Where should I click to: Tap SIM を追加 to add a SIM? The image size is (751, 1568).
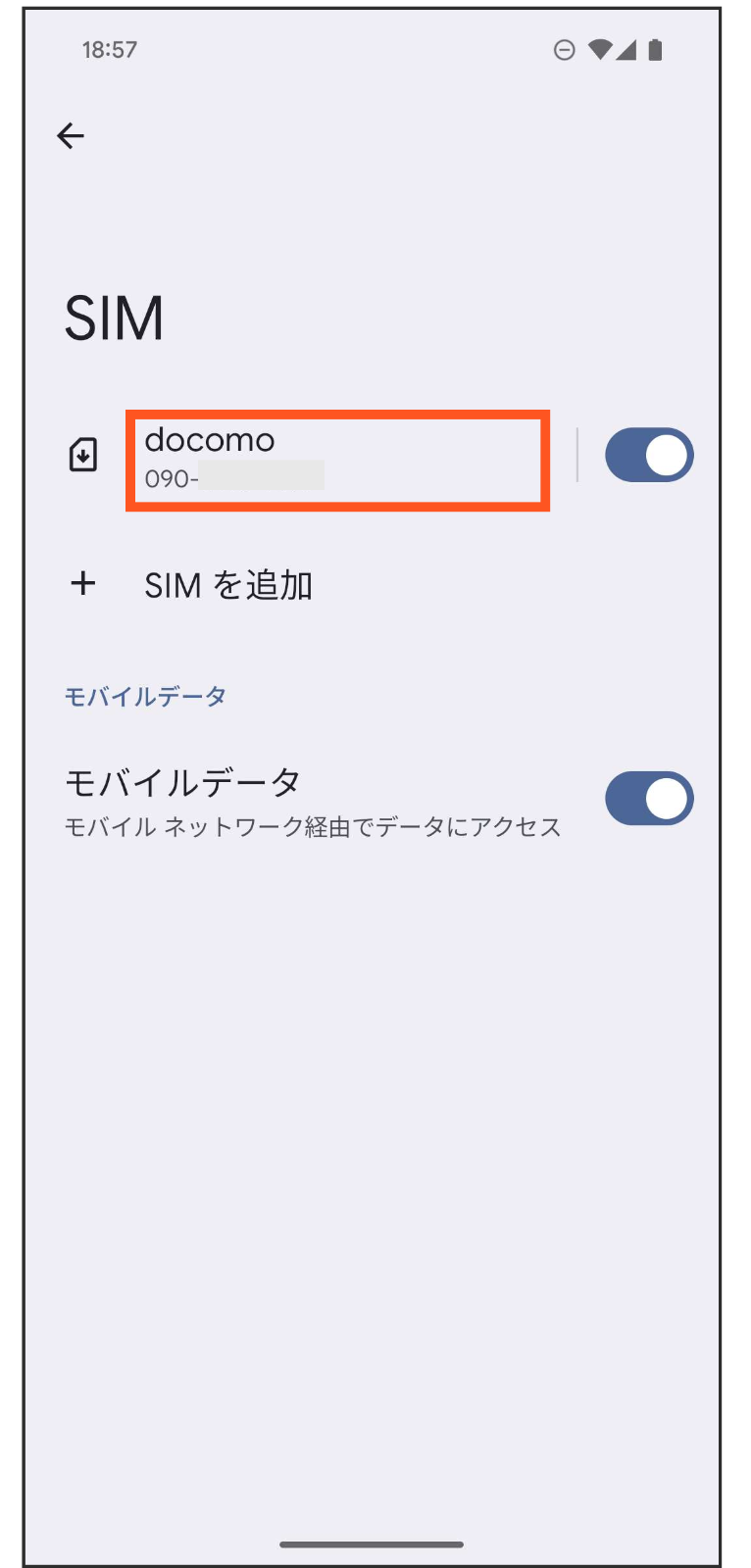tap(227, 585)
